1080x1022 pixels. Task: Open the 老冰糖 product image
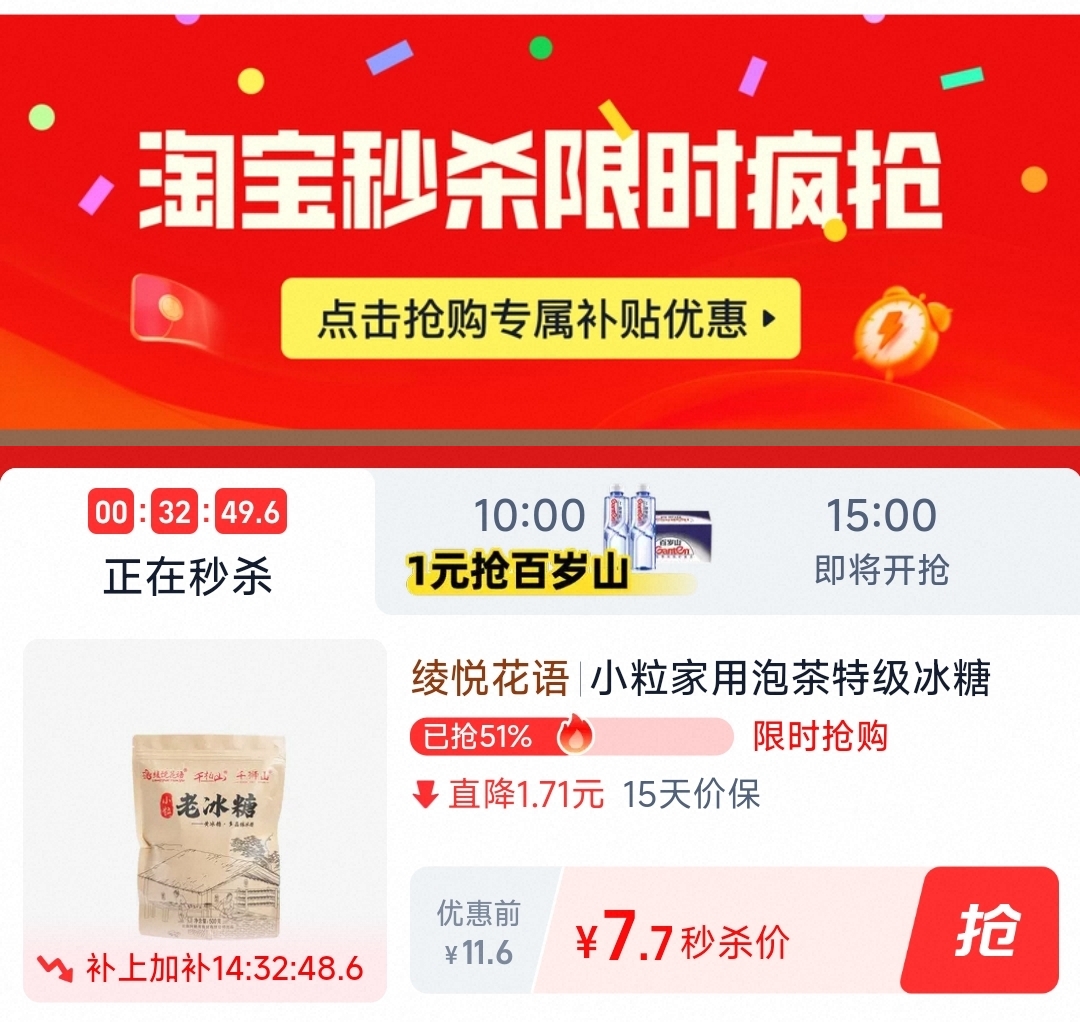(204, 820)
